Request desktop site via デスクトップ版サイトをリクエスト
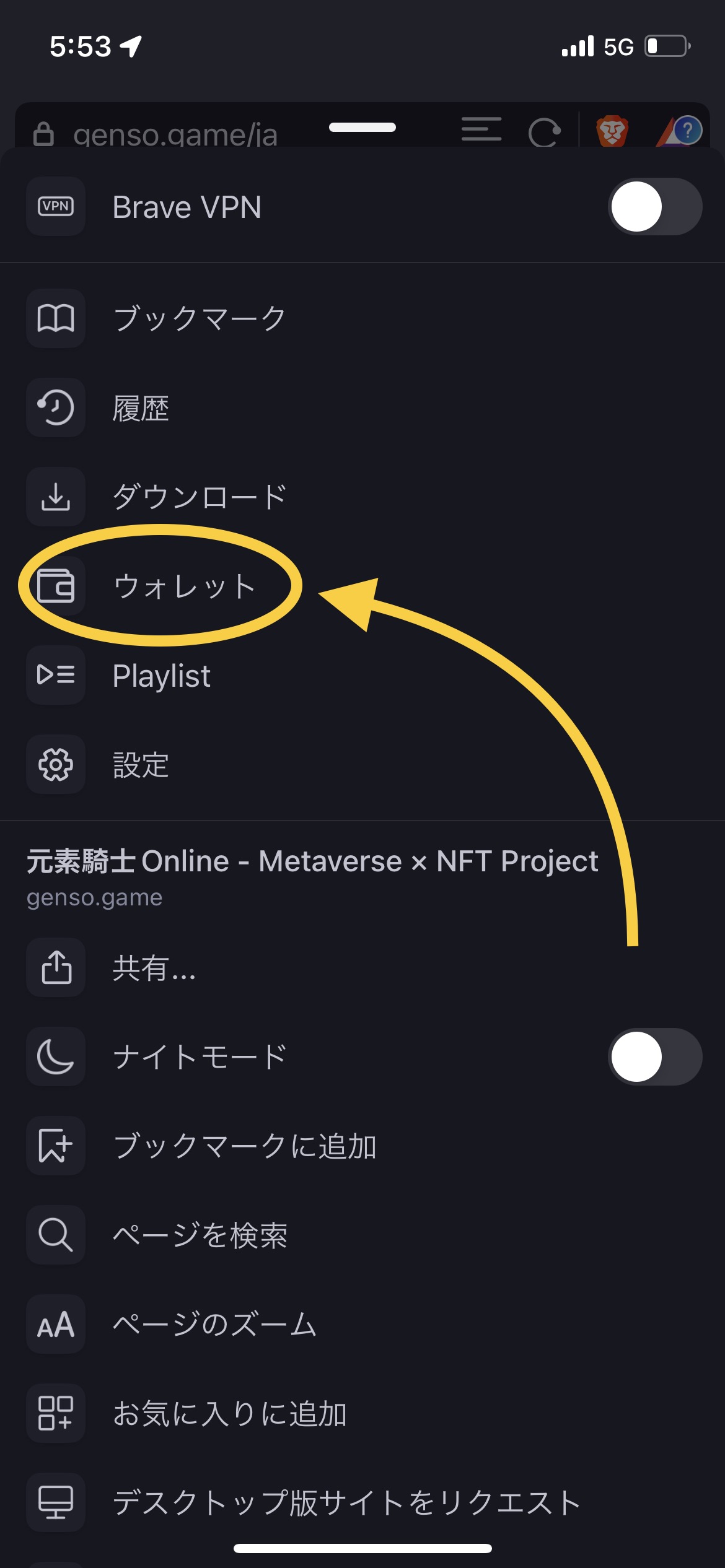 346,1503
